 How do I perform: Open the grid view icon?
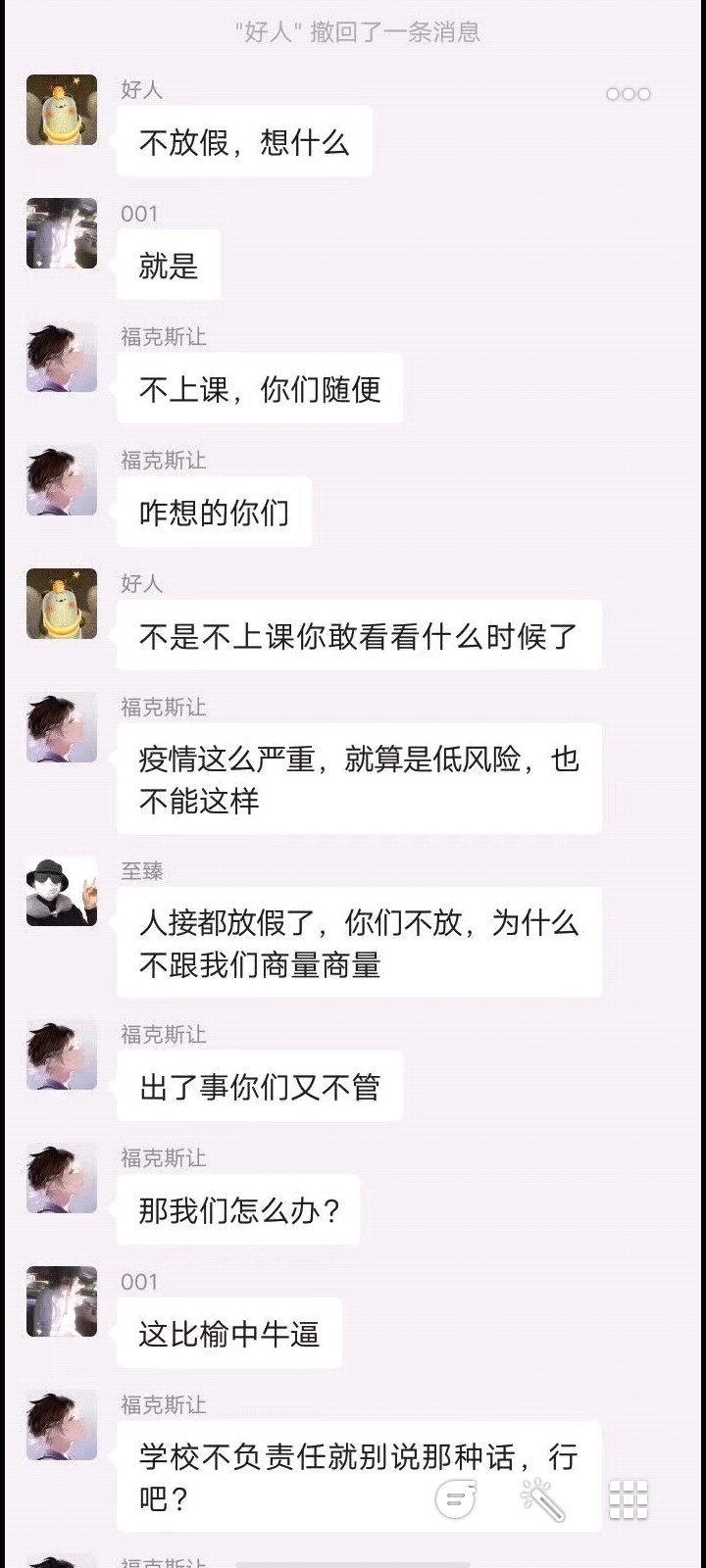tap(629, 1499)
